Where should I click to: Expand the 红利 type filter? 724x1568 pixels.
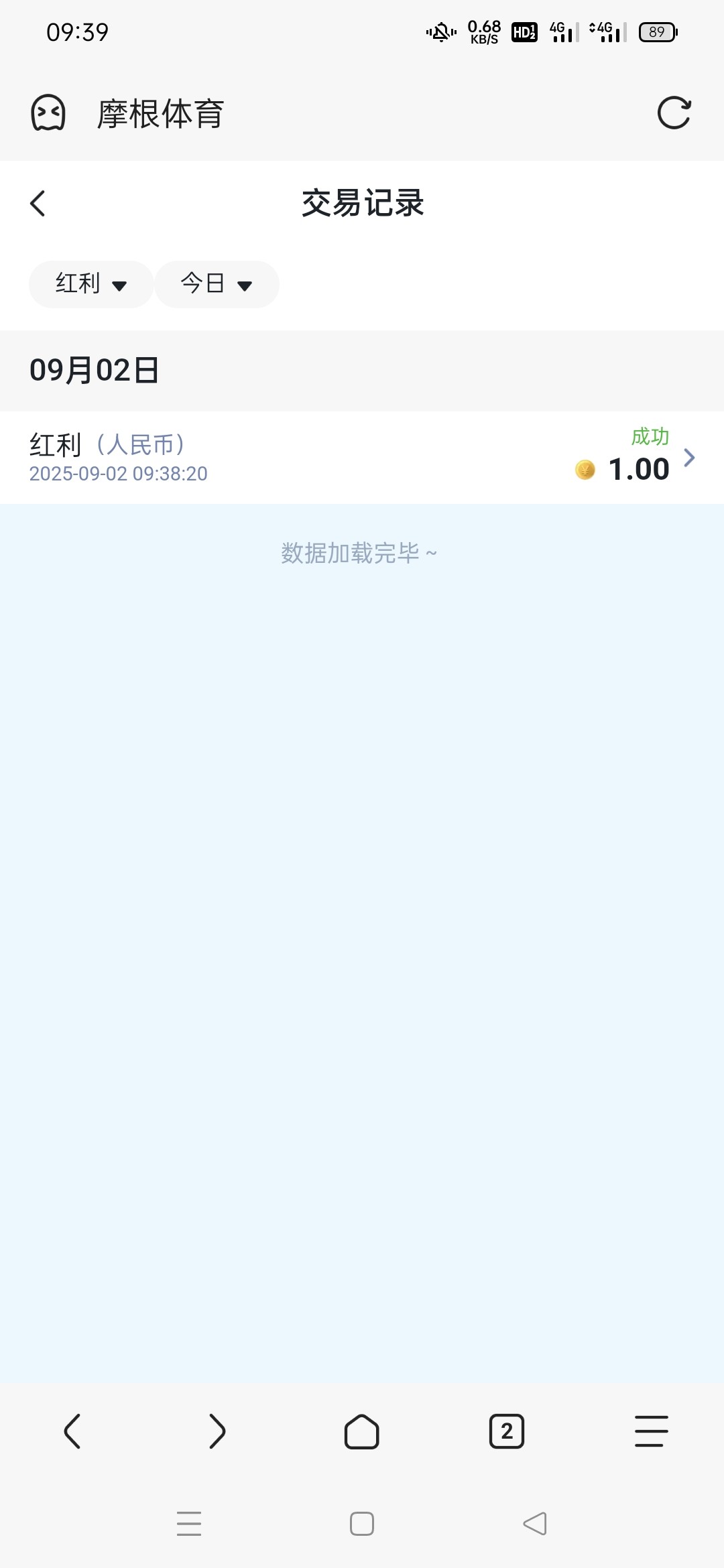91,284
